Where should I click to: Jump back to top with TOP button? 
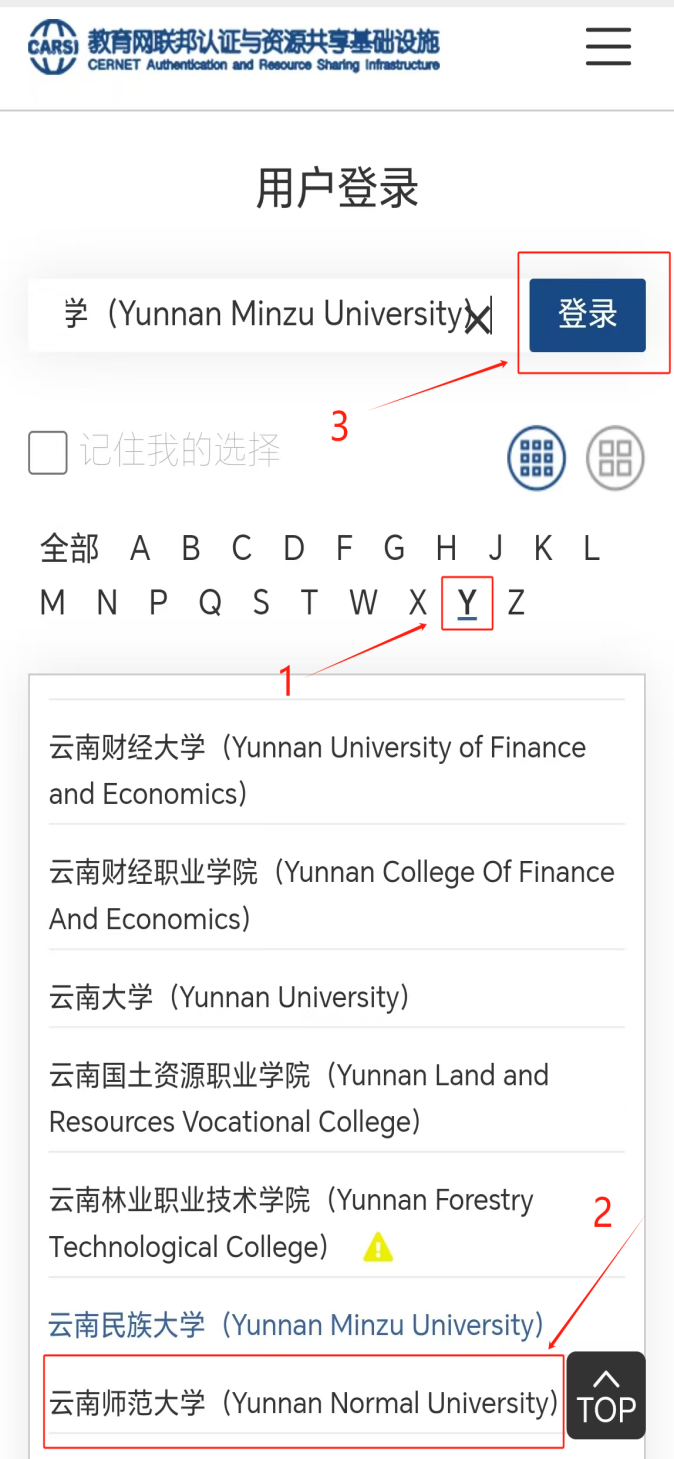(606, 1396)
